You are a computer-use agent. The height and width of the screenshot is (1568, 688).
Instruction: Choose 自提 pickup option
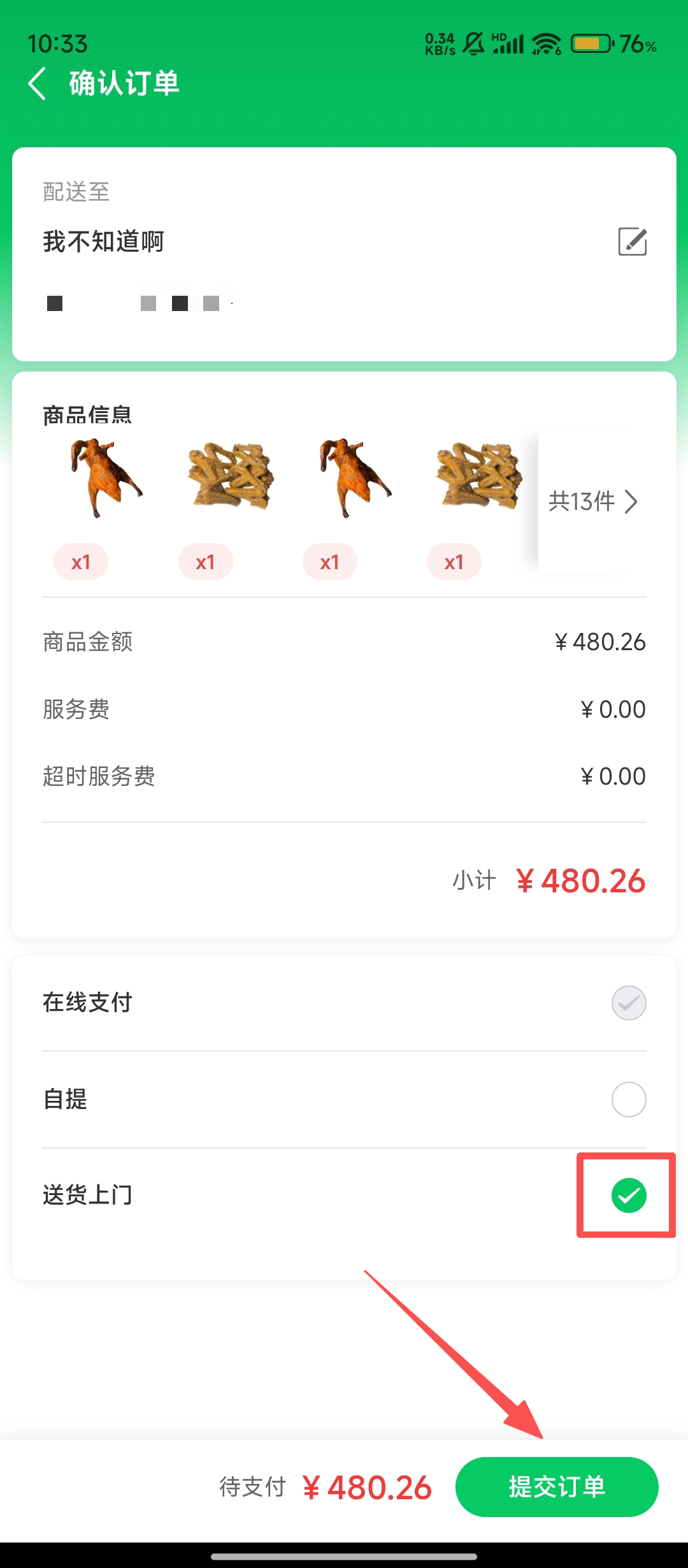[x=628, y=1099]
